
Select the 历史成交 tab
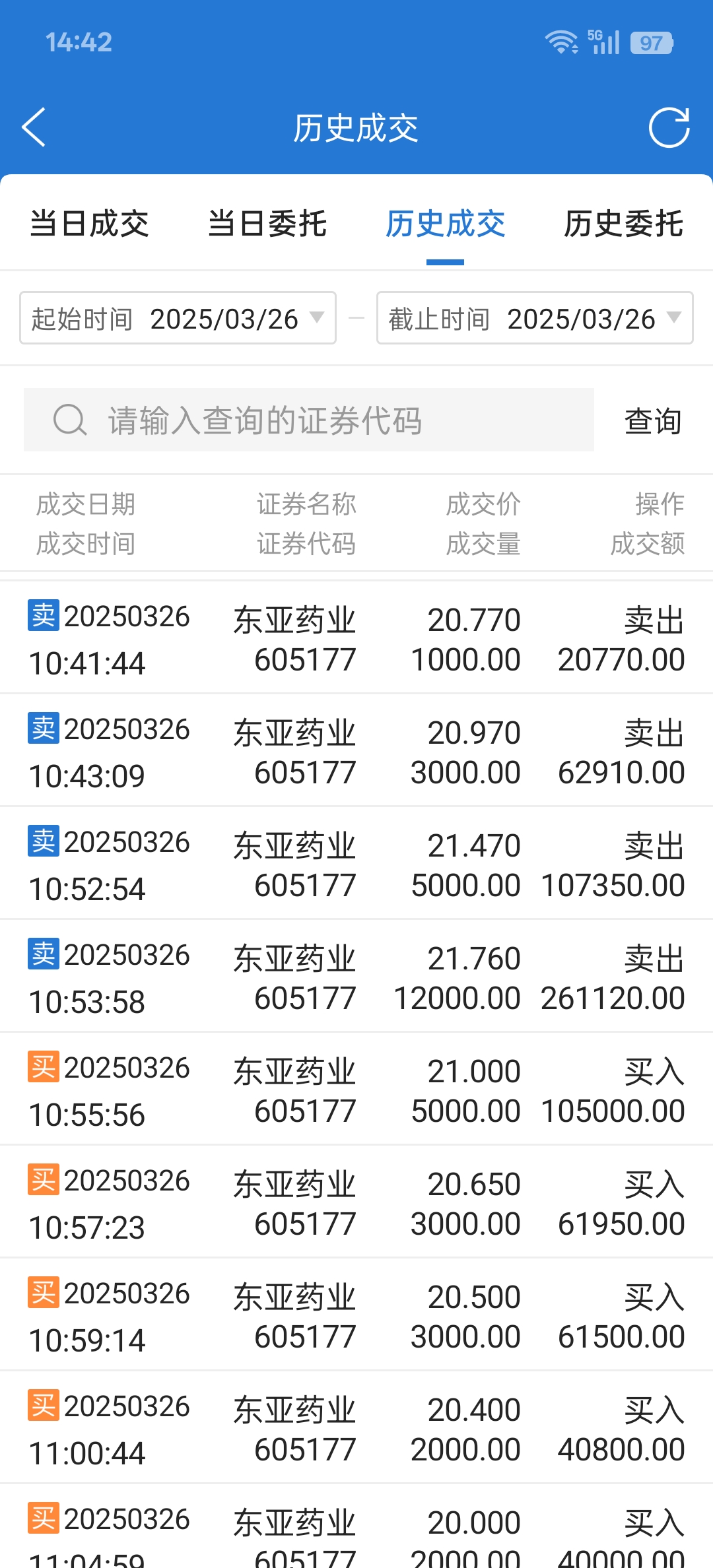point(446,224)
